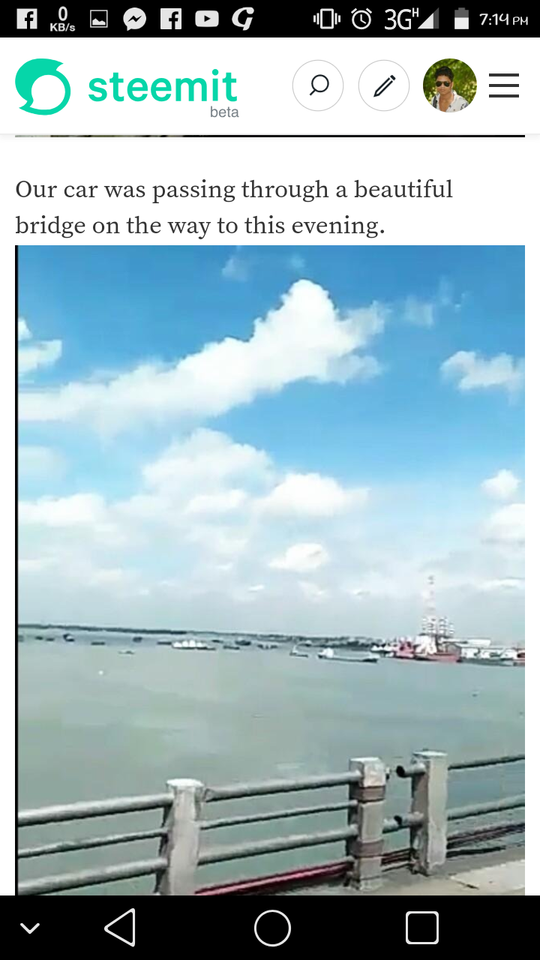Open the bridge river photo
The width and height of the screenshot is (540, 960).
270,570
